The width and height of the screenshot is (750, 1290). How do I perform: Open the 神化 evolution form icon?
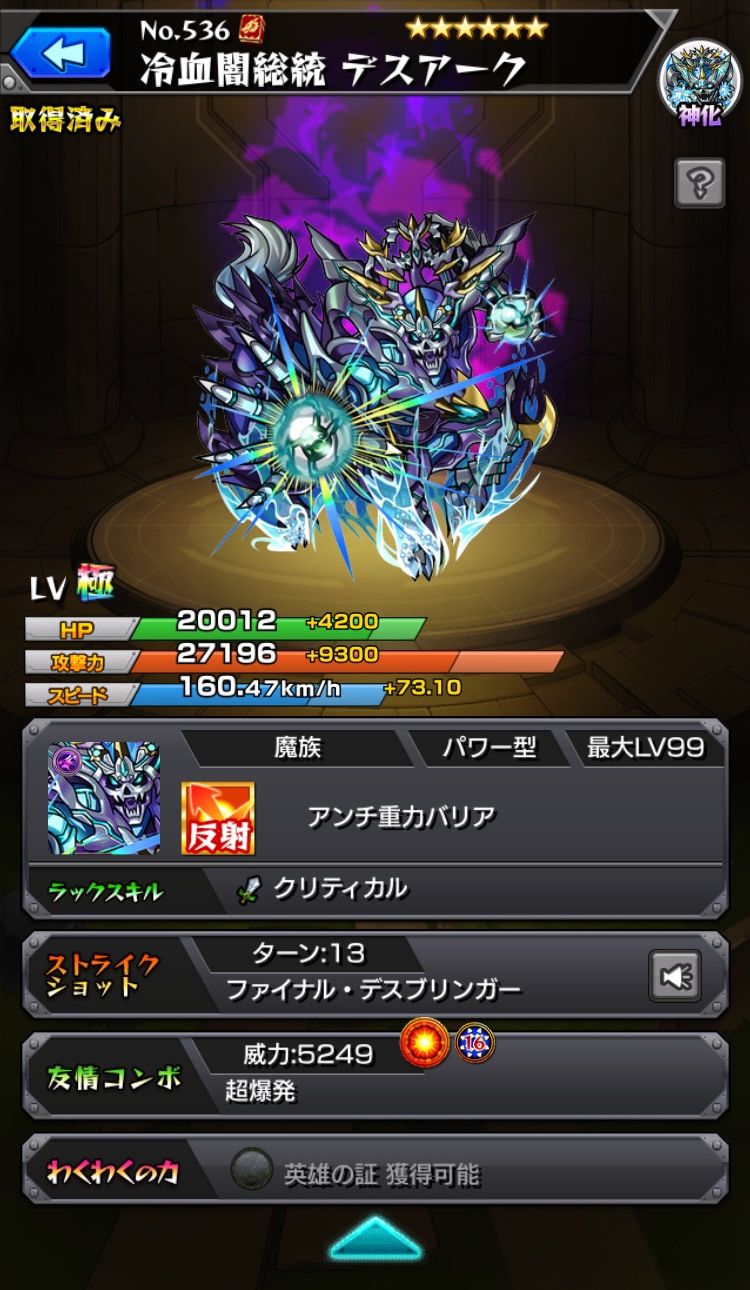(x=699, y=84)
